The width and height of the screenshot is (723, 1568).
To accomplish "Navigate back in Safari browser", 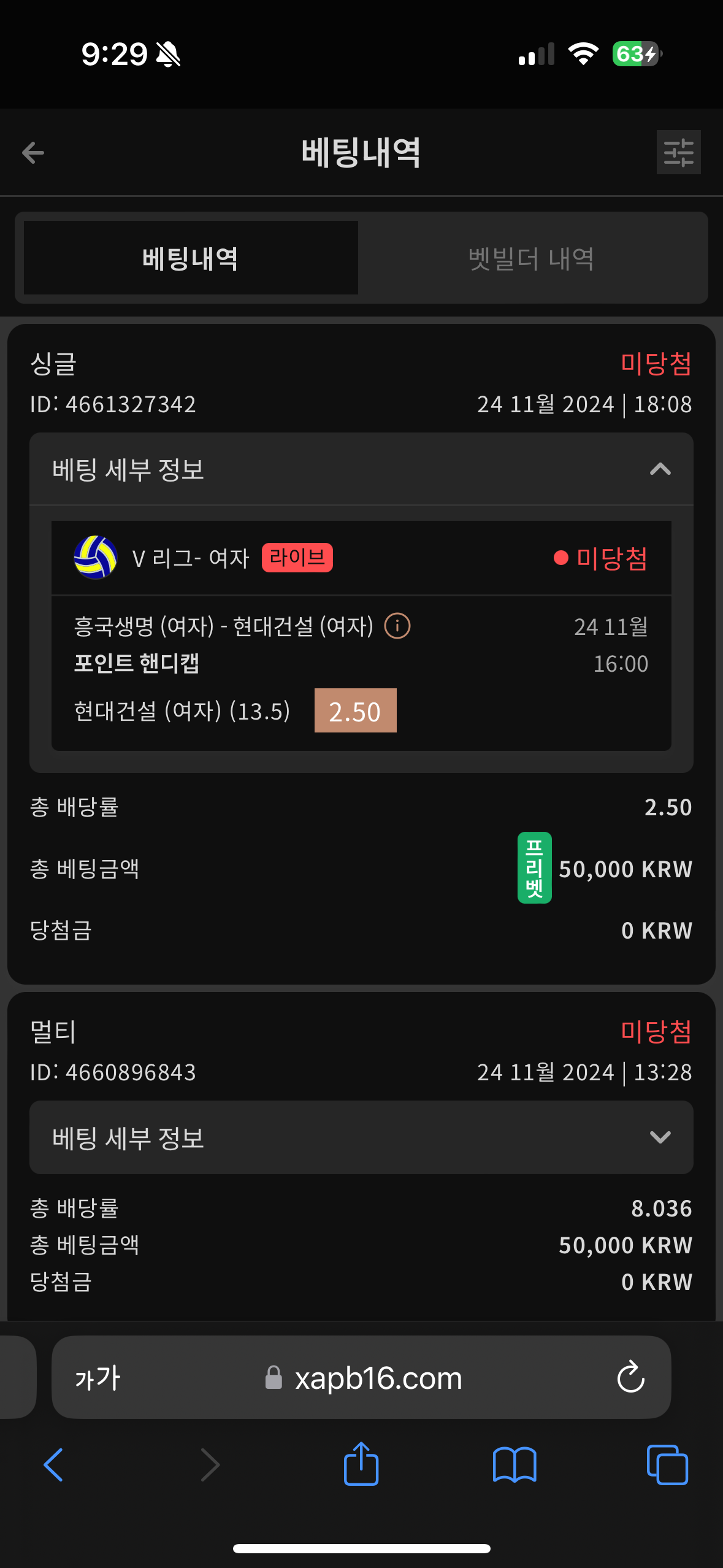I will (54, 1464).
